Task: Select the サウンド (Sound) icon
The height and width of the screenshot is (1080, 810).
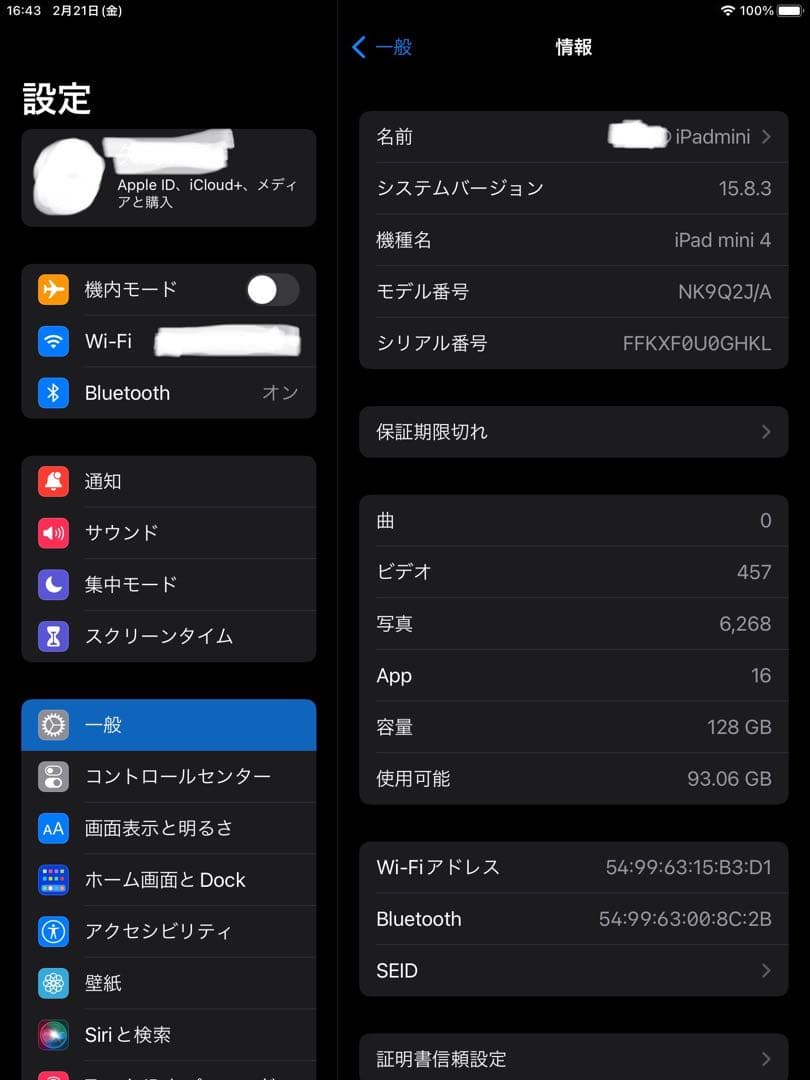Action: [x=53, y=533]
